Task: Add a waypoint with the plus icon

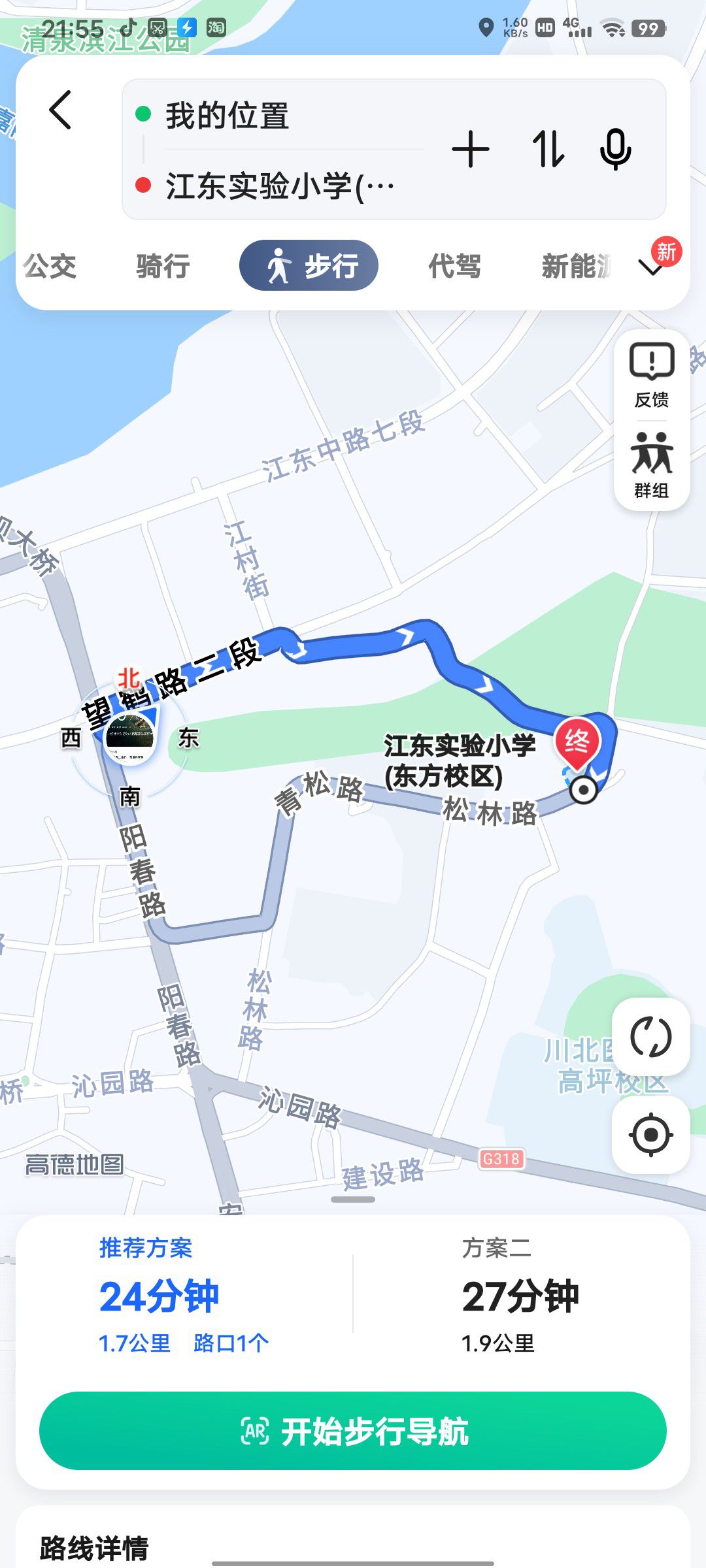Action: click(x=471, y=150)
